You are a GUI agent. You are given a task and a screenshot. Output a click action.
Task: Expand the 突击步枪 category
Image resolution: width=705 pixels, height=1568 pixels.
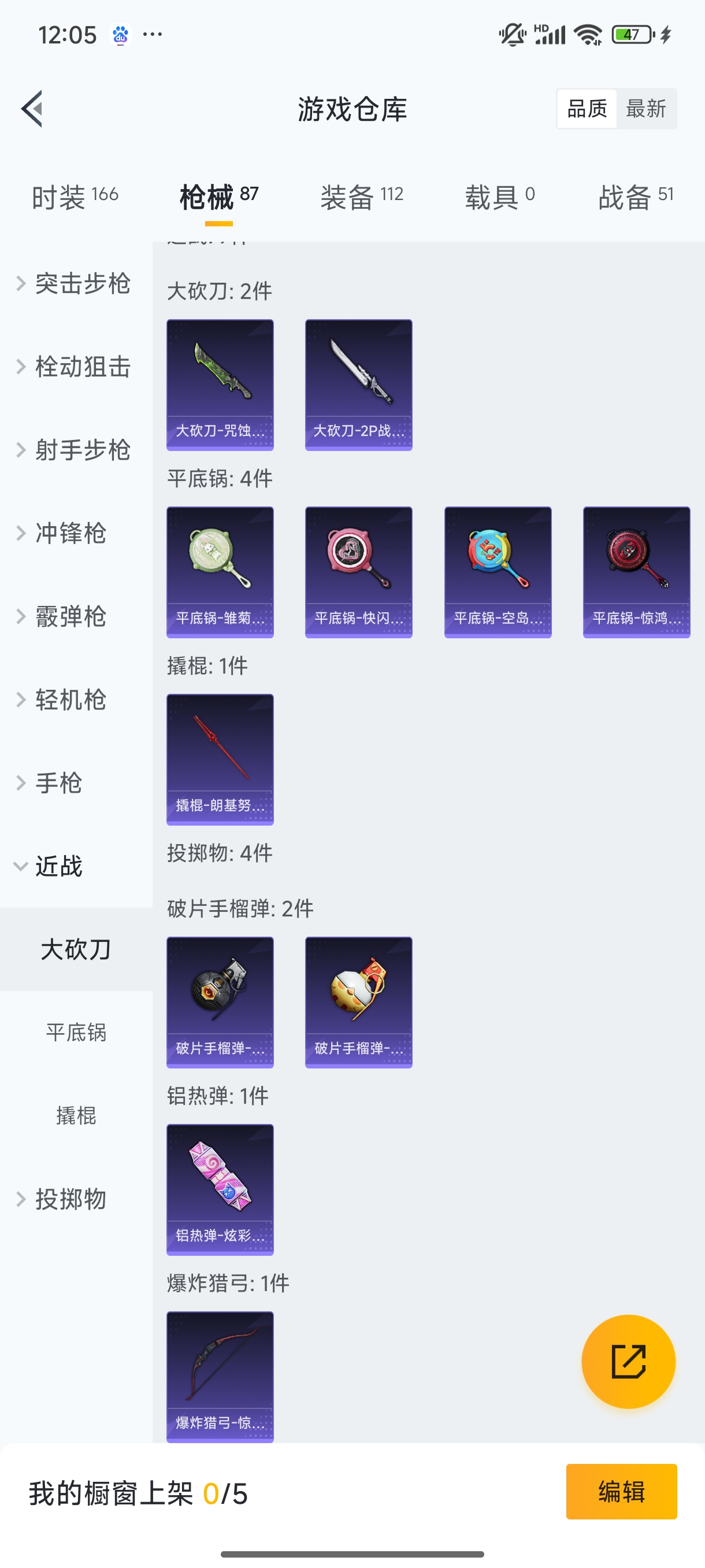[x=82, y=284]
